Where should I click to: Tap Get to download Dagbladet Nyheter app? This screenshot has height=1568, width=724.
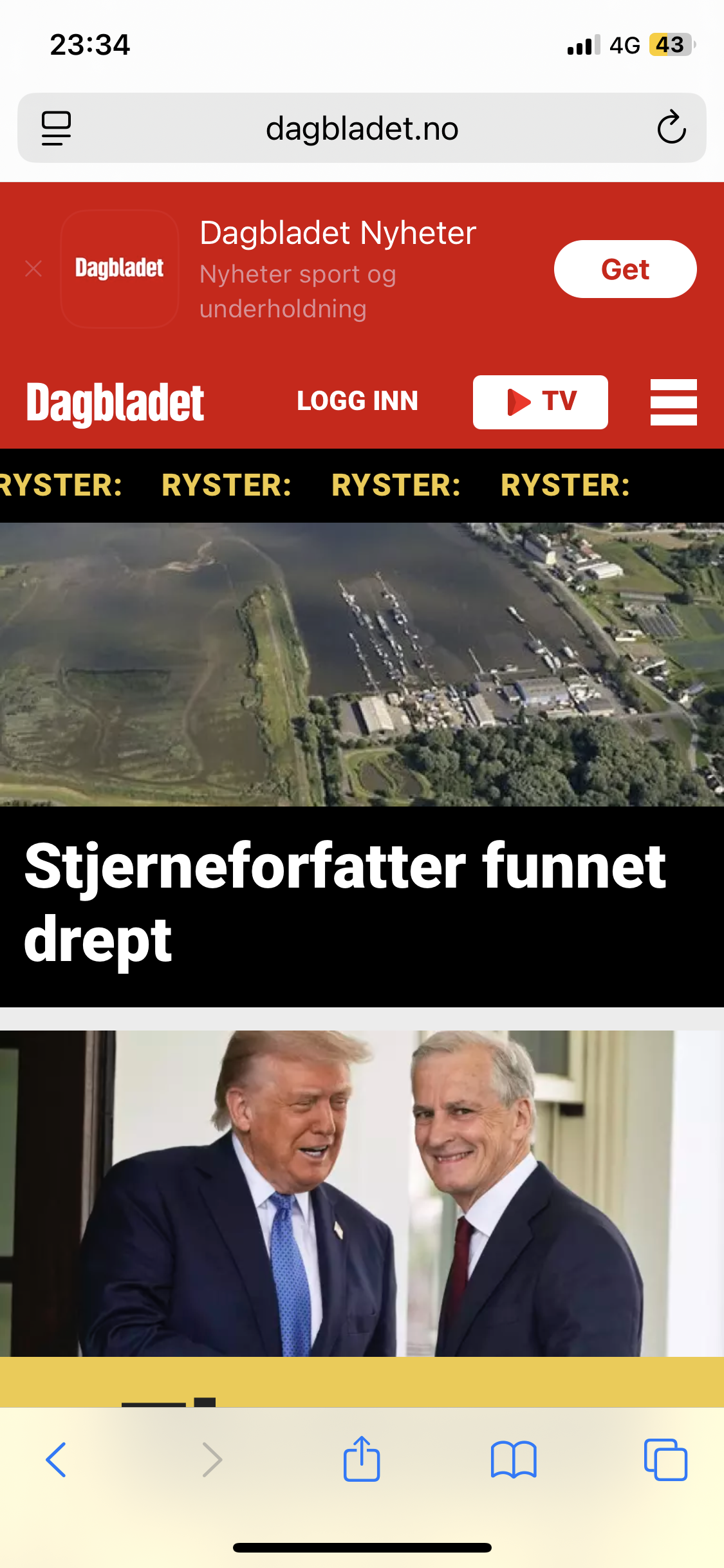(x=624, y=269)
